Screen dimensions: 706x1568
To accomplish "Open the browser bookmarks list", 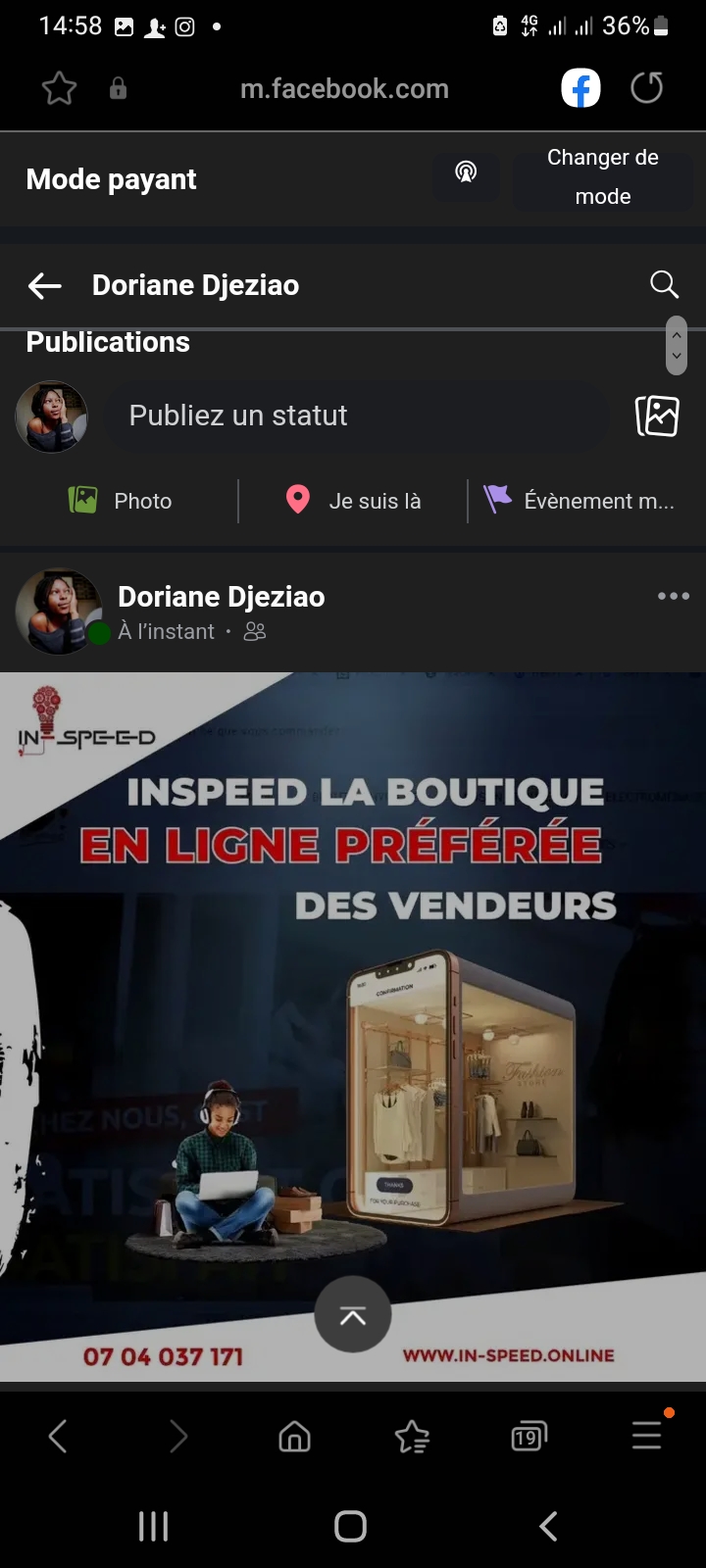I will coord(412,1437).
